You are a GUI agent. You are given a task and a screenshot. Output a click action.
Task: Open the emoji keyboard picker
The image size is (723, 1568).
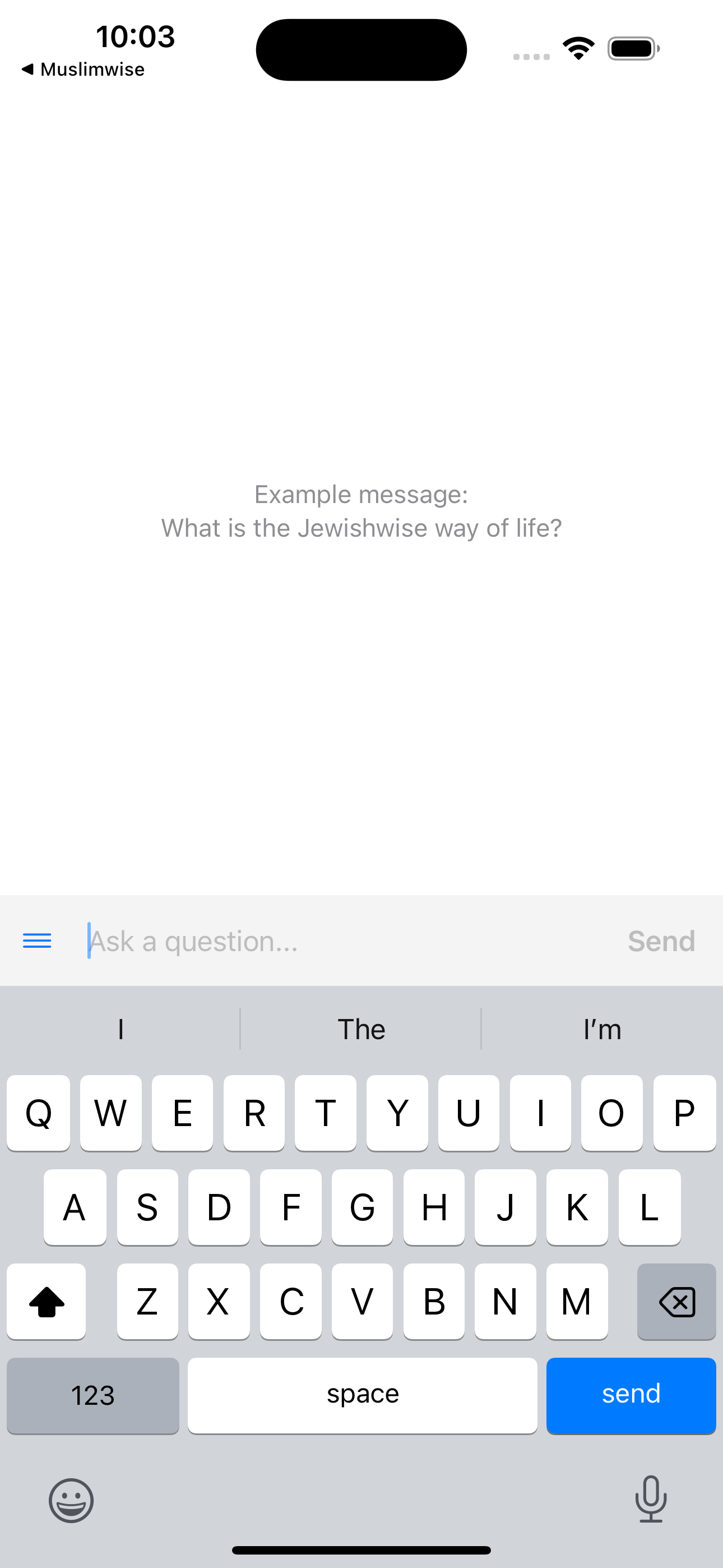[71, 1501]
